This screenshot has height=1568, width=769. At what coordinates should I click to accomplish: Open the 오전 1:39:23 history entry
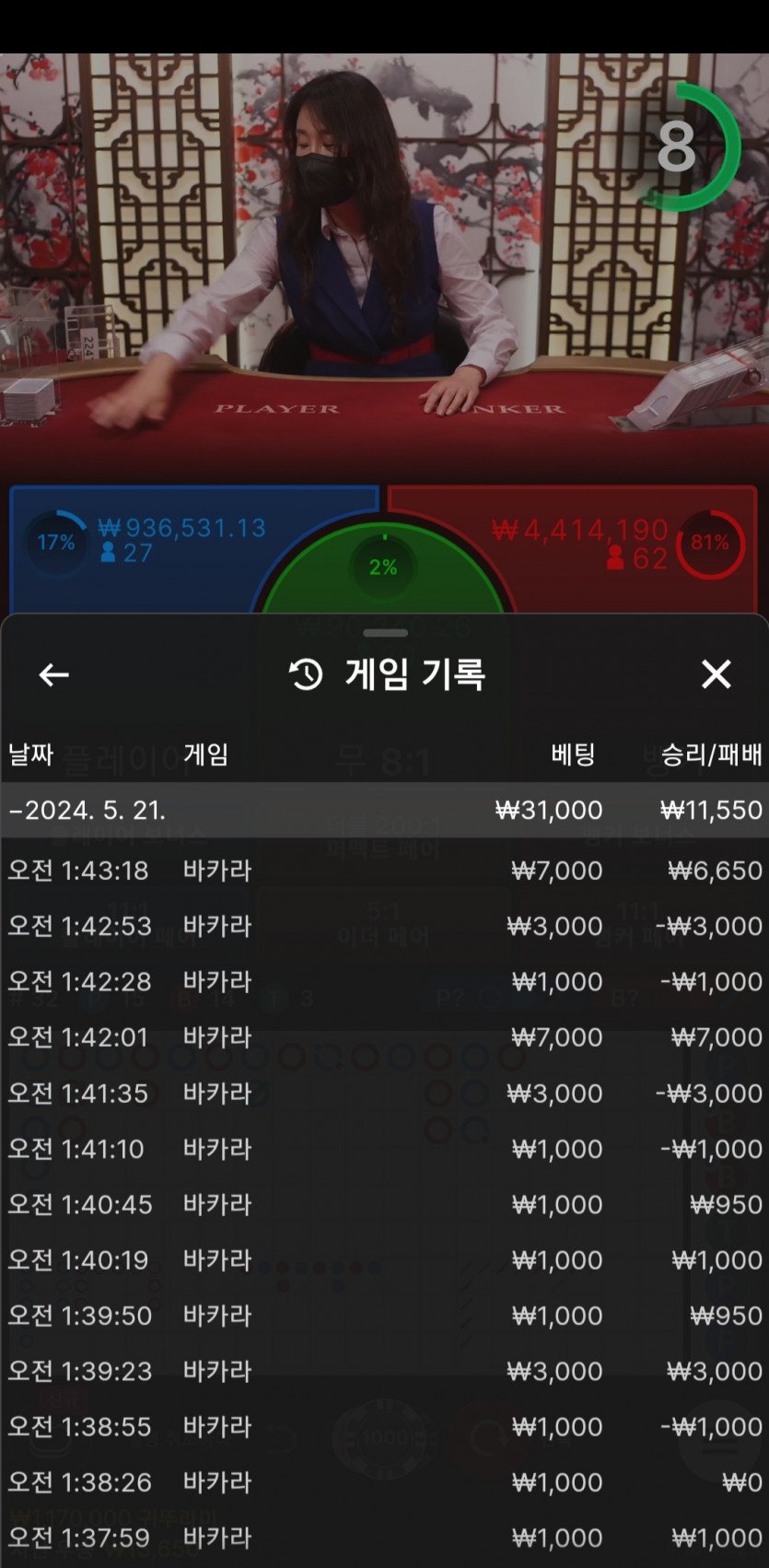click(x=384, y=1371)
